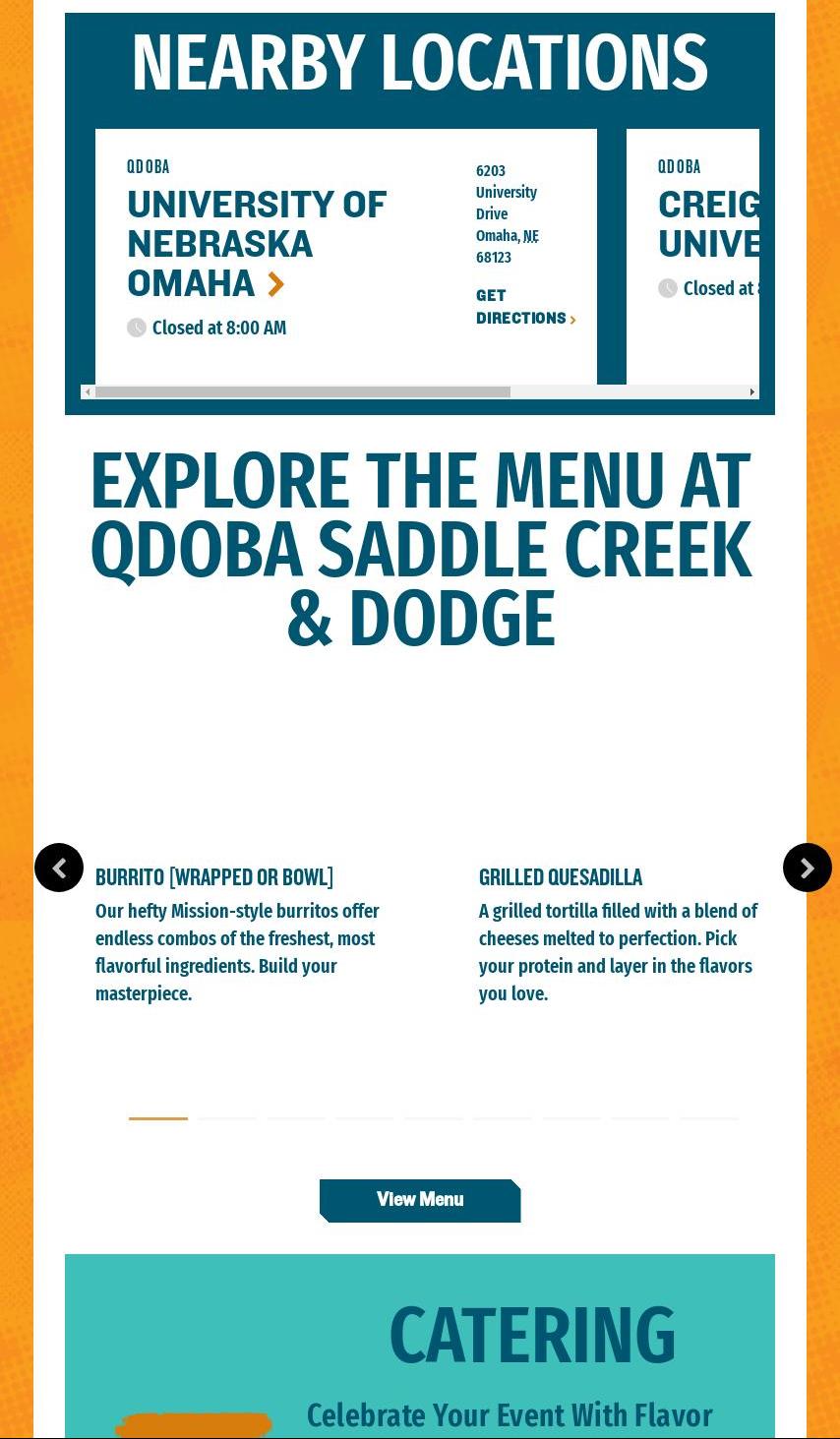840x1439 pixels.
Task: Advance the menu carousel to next items
Action: pos(808,868)
